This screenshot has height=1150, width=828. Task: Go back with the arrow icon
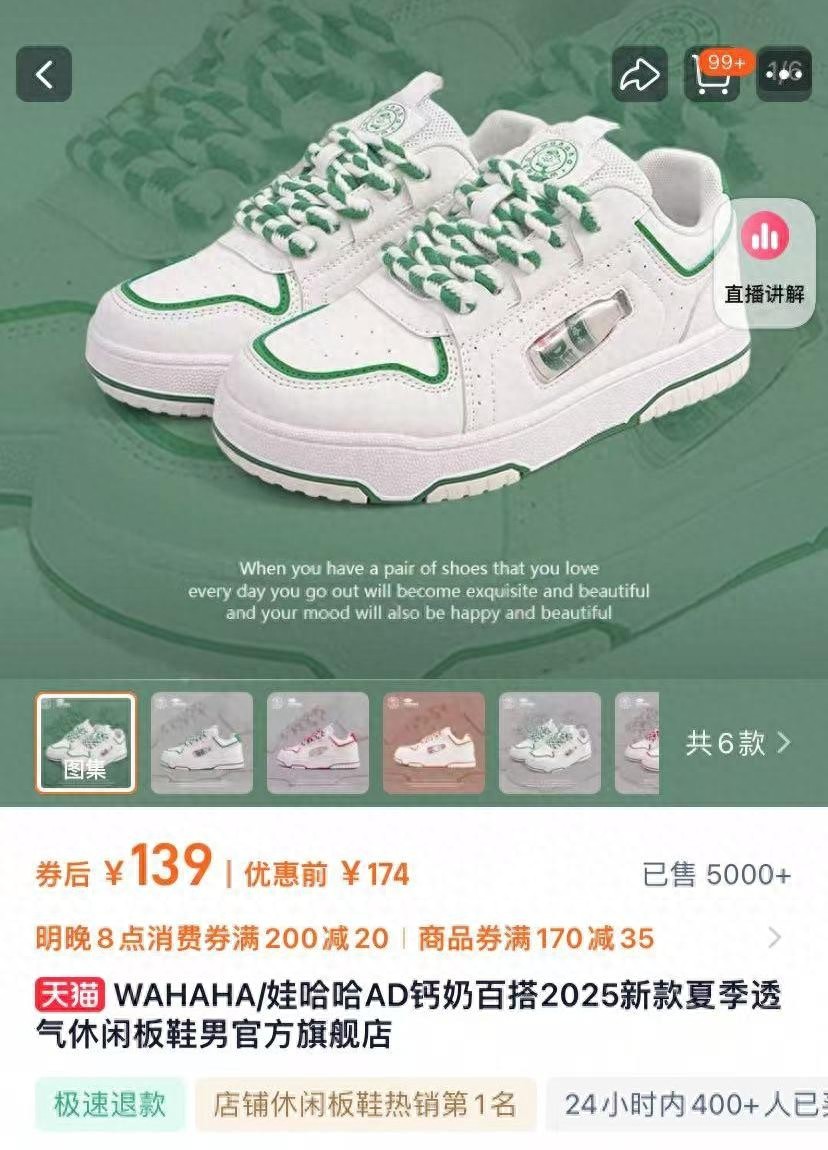tap(44, 74)
